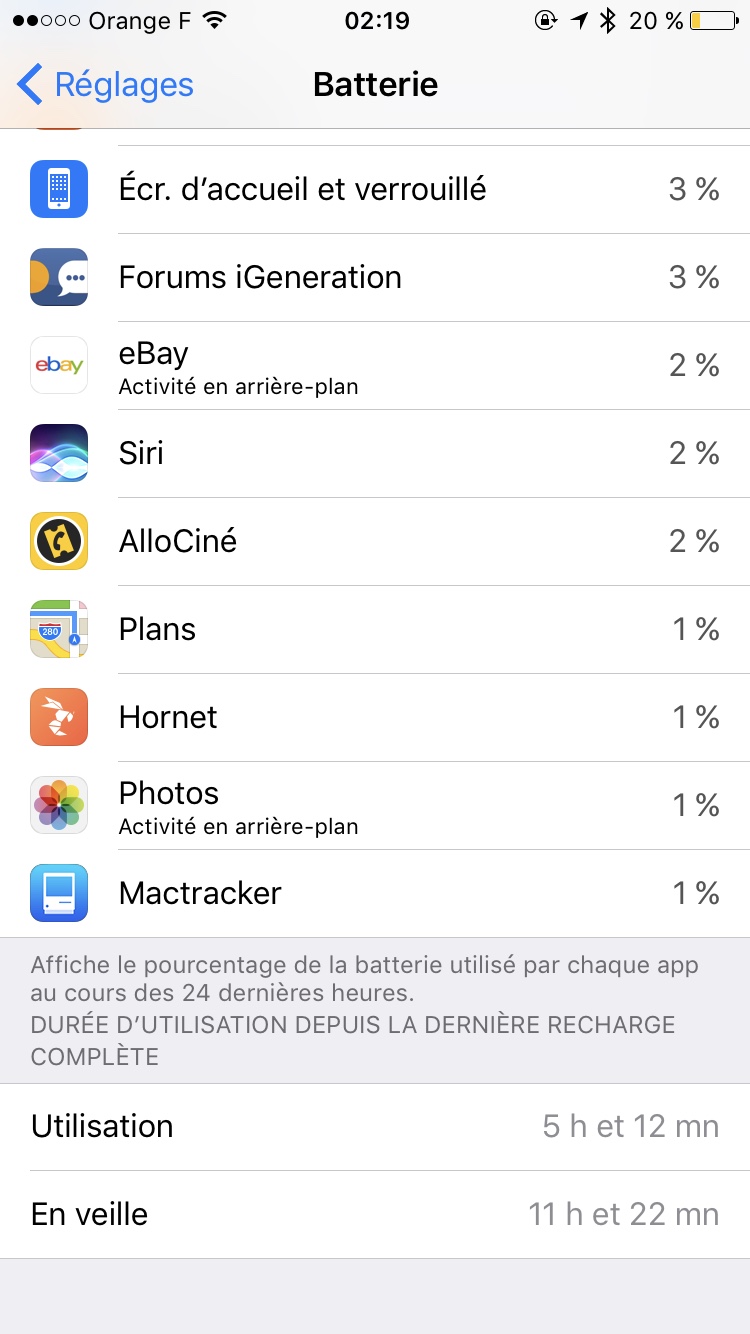Tap the Mactracker battery usage row
The height and width of the screenshot is (1334, 750).
[x=375, y=893]
